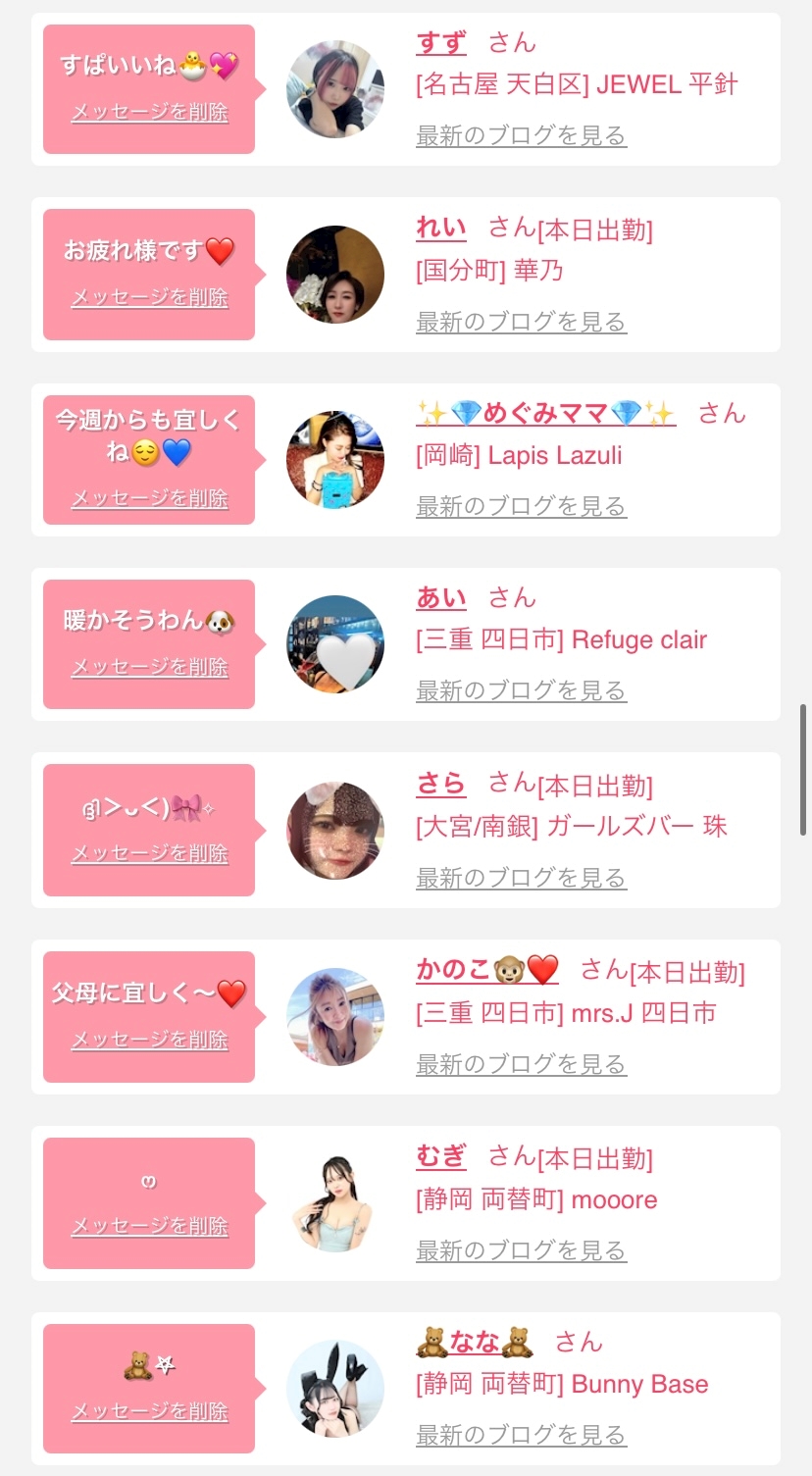Delete the 今週からも宜しくね message
Viewport: 812px width, 1476px height.
[x=150, y=498]
